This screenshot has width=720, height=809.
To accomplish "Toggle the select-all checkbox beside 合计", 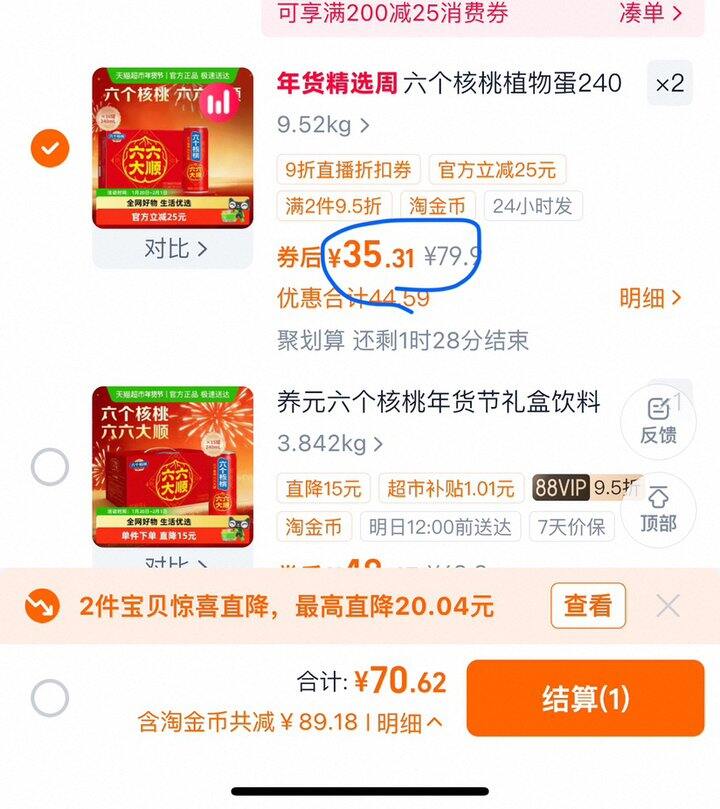I will point(50,698).
